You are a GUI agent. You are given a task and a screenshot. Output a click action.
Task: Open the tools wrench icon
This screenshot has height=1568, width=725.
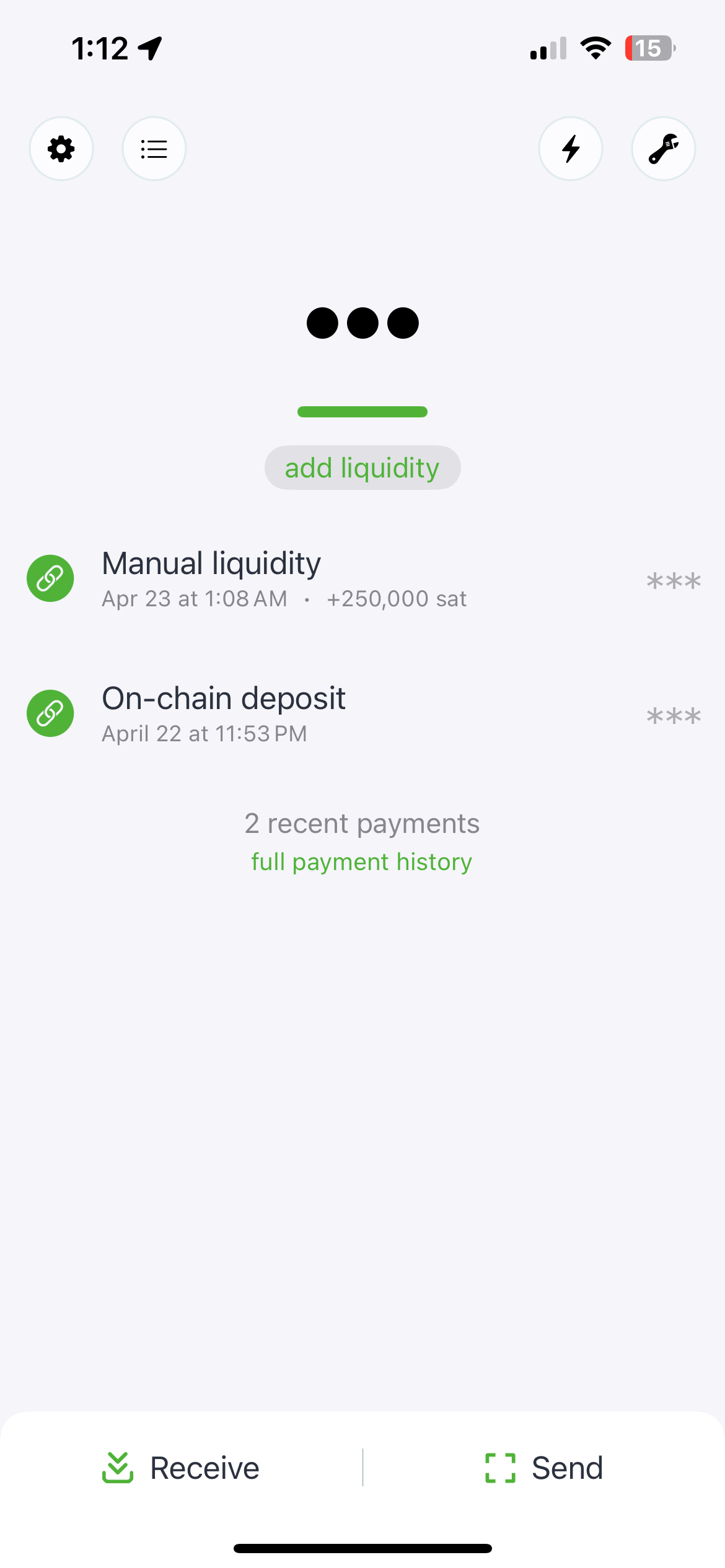click(663, 149)
